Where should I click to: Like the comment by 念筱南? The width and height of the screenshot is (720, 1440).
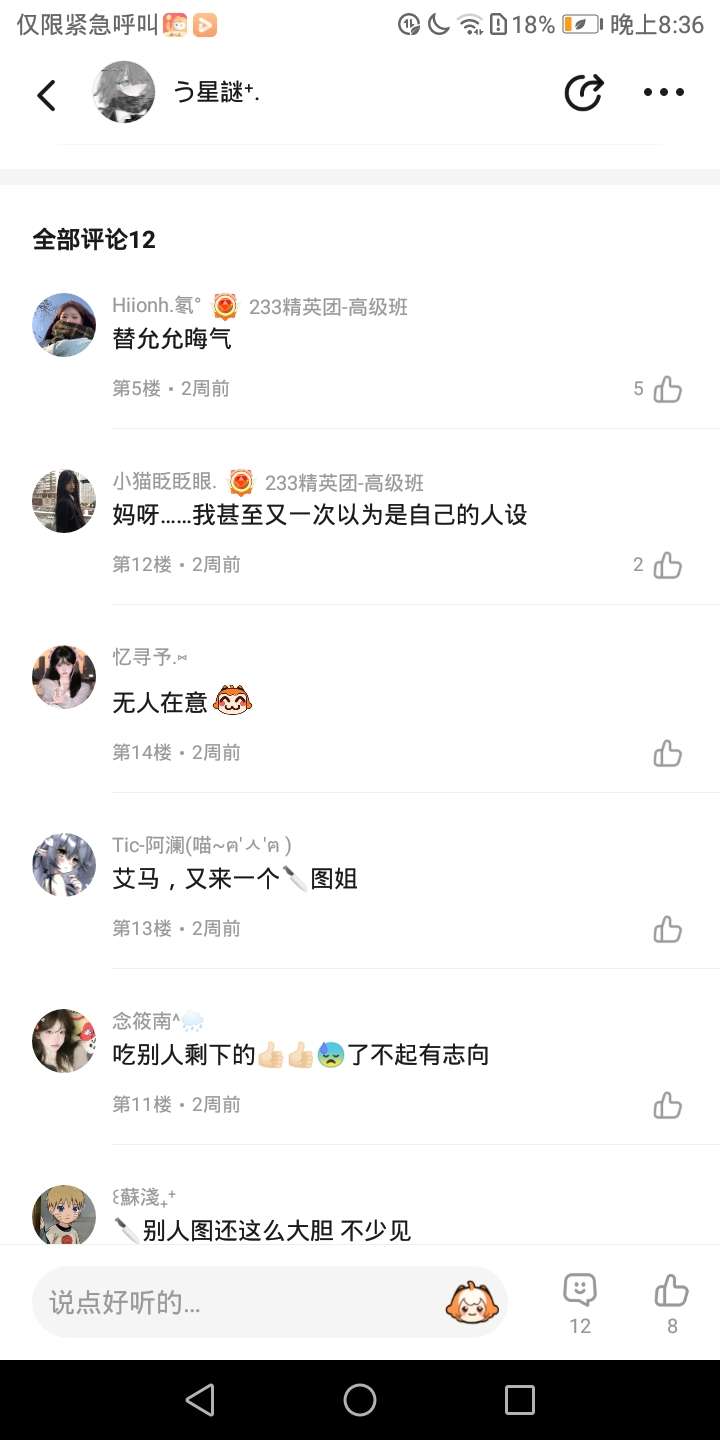667,1106
